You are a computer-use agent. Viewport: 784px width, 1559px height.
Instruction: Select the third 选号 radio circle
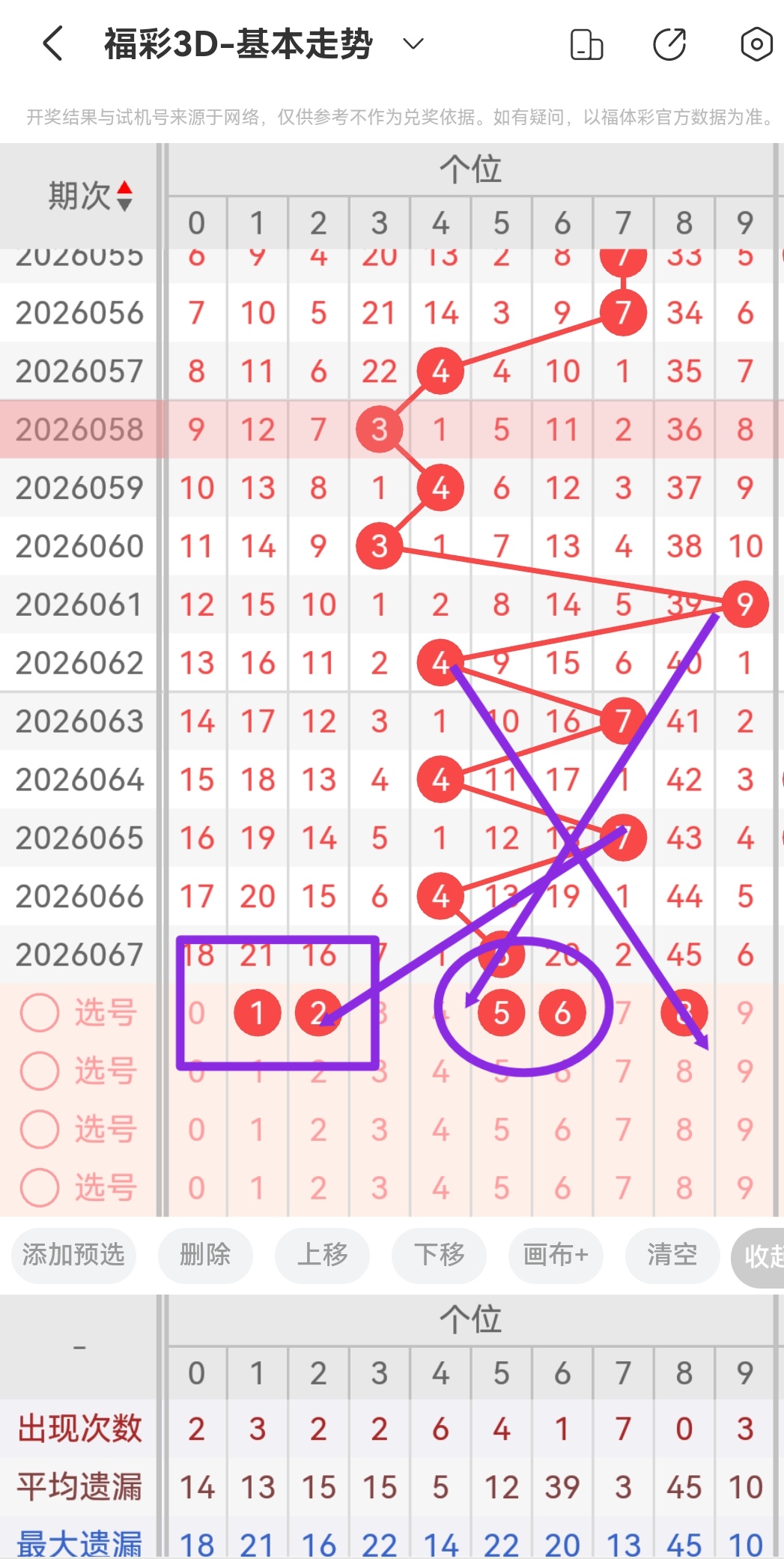pos(39,1128)
